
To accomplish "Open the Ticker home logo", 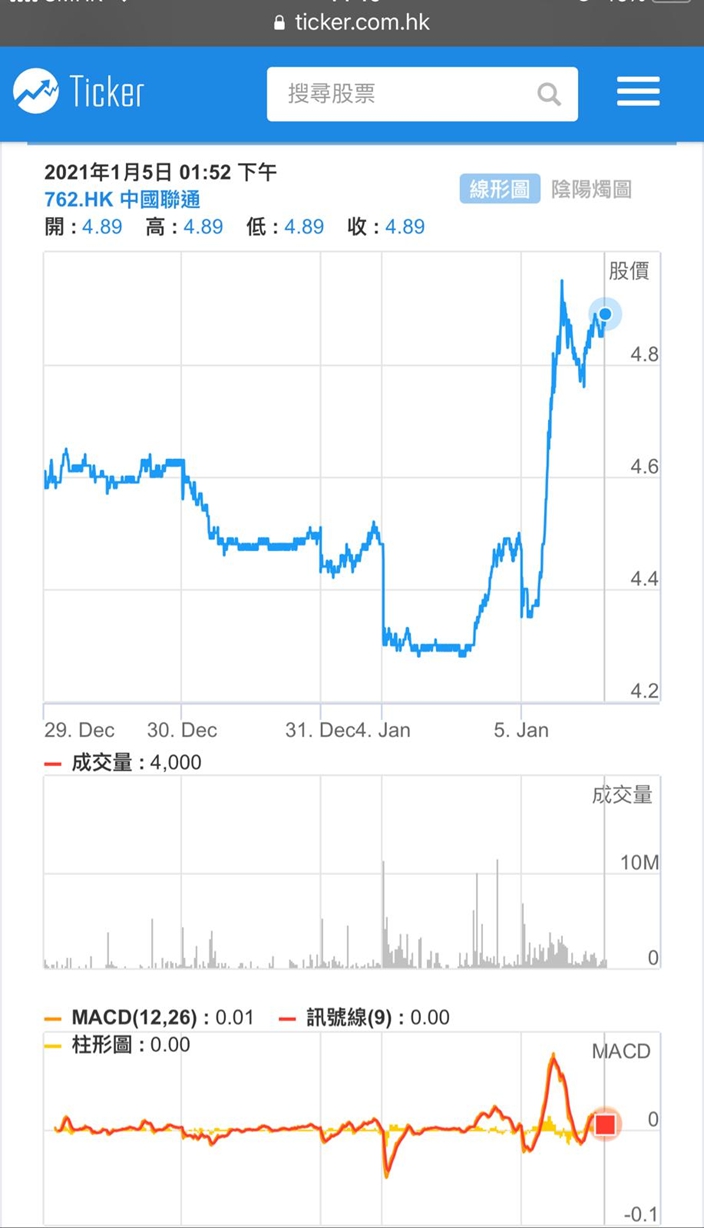I will coord(79,91).
